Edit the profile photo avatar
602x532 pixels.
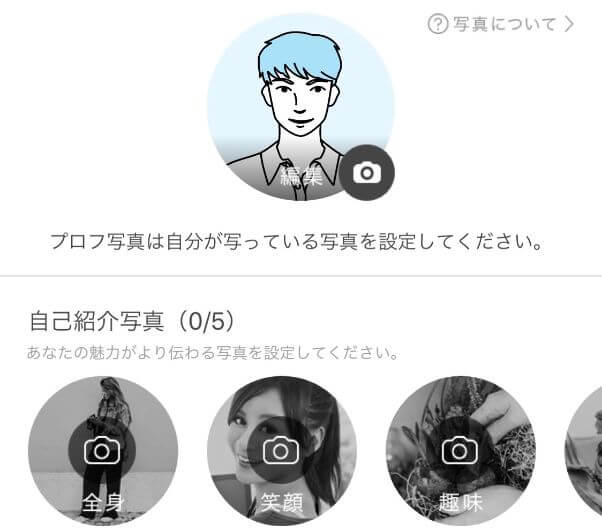[300, 105]
